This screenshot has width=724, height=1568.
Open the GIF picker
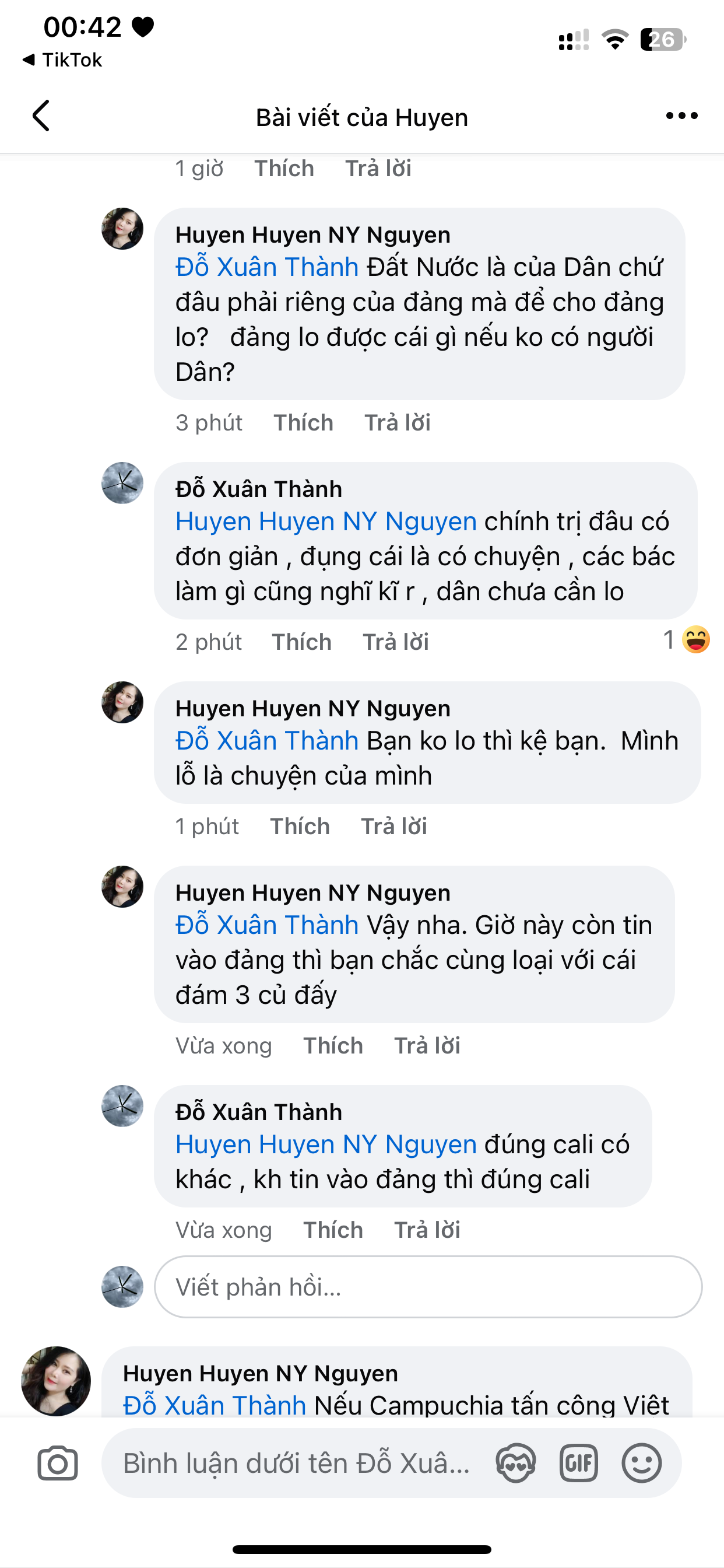(x=579, y=1462)
